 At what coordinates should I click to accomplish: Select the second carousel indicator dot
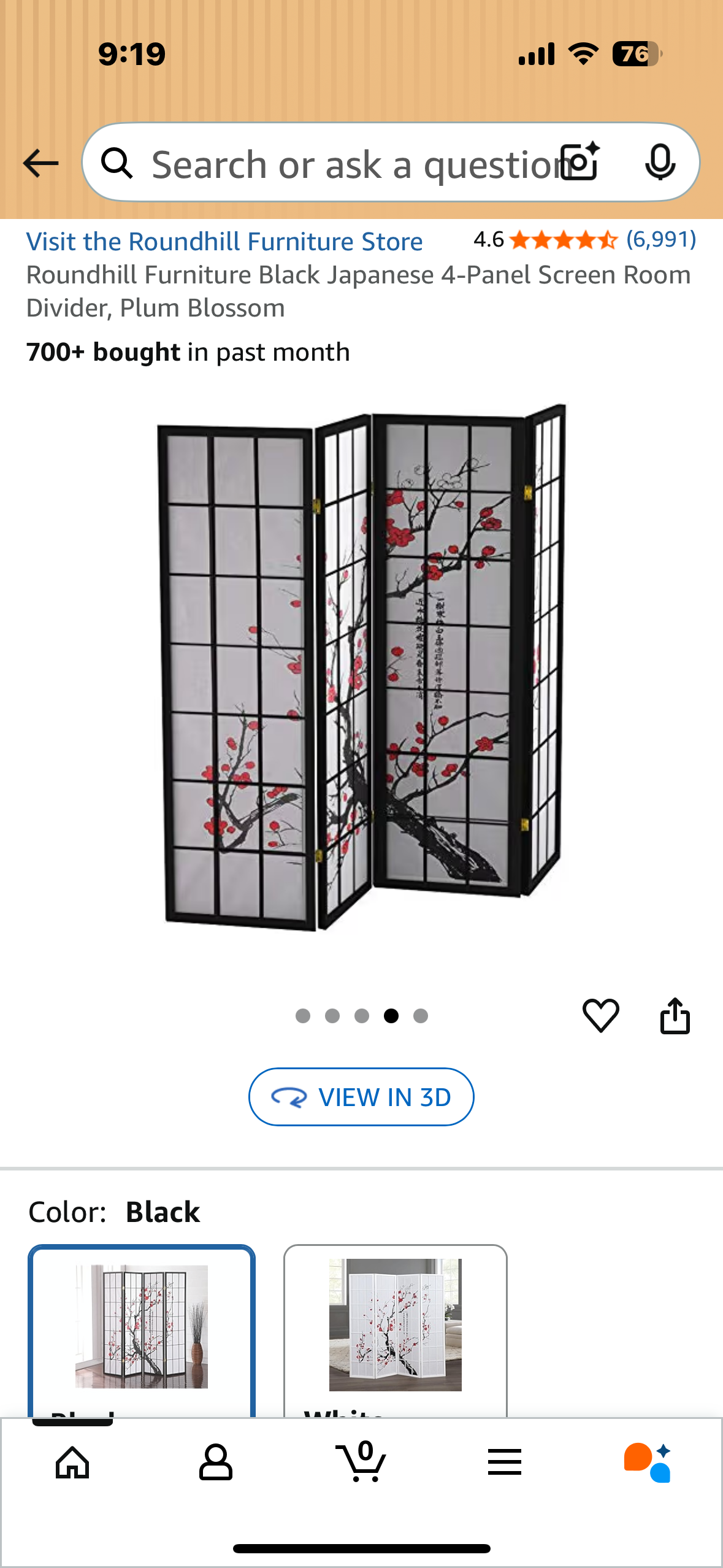[x=332, y=1016]
